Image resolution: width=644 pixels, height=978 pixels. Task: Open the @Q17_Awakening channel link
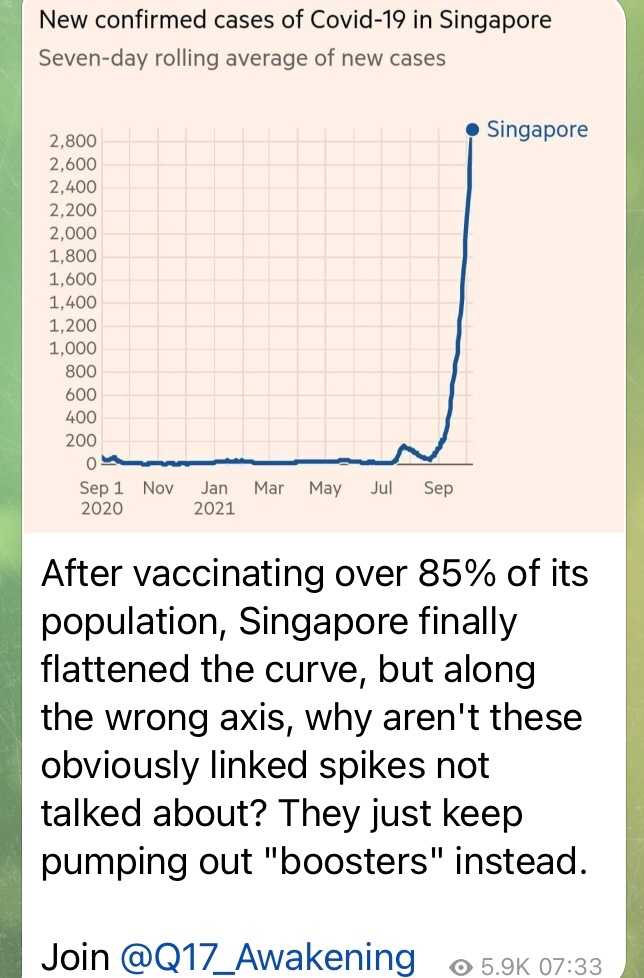click(267, 957)
